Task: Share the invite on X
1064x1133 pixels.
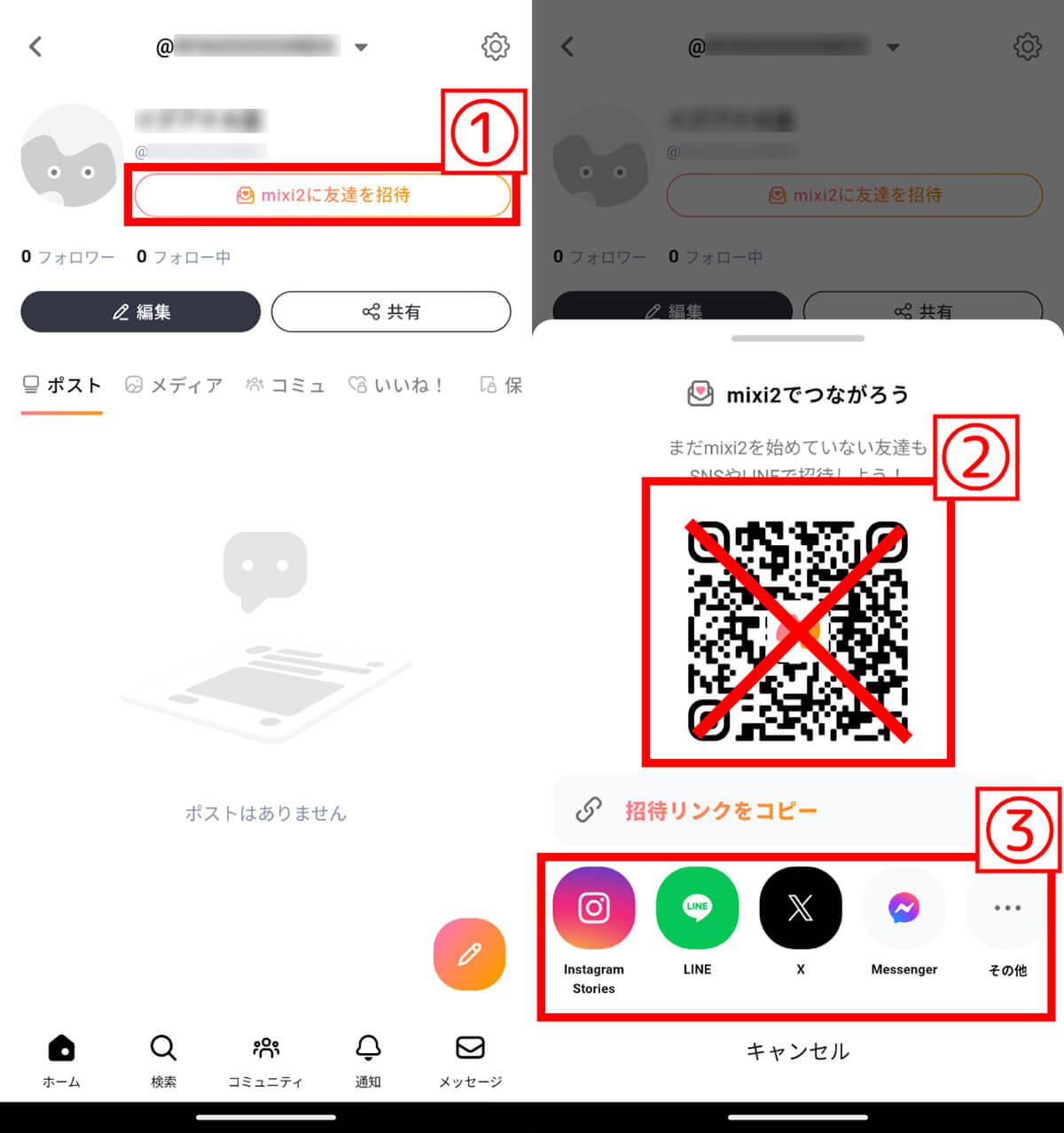Action: (800, 909)
